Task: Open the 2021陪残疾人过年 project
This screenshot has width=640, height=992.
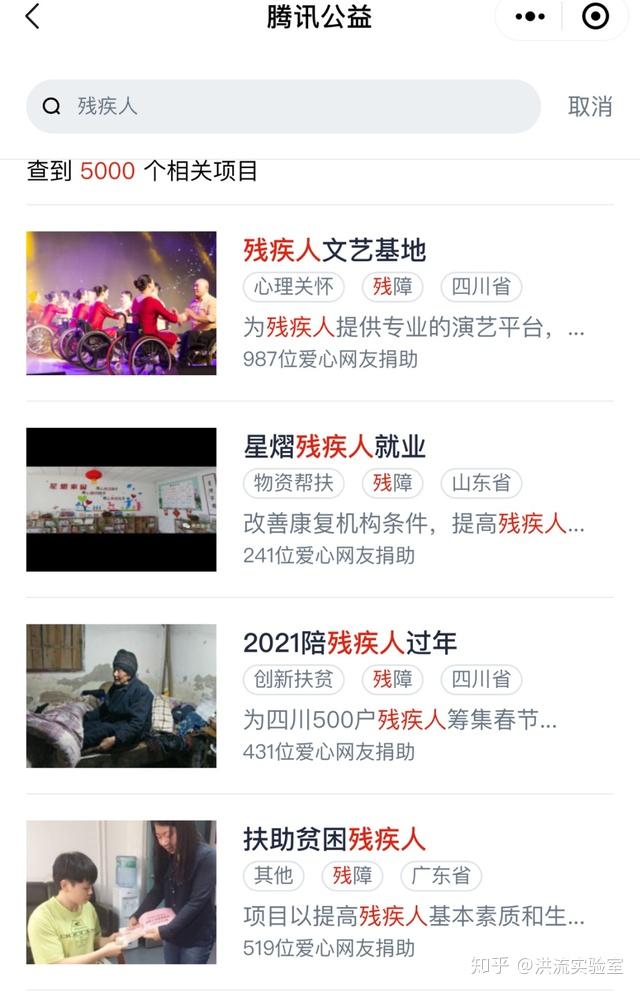Action: (x=350, y=642)
